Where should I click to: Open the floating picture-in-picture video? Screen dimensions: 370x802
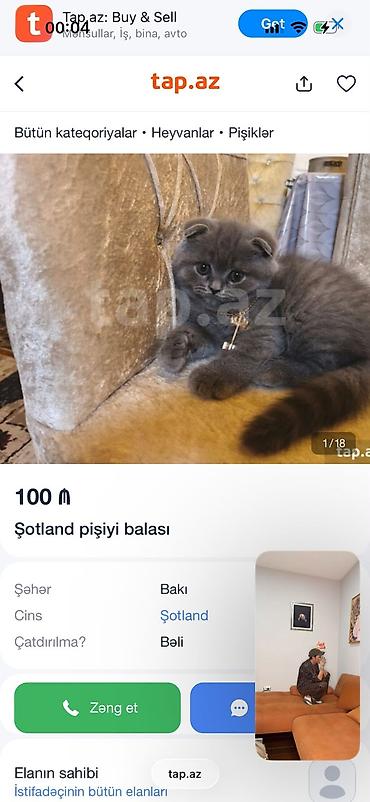[308, 656]
